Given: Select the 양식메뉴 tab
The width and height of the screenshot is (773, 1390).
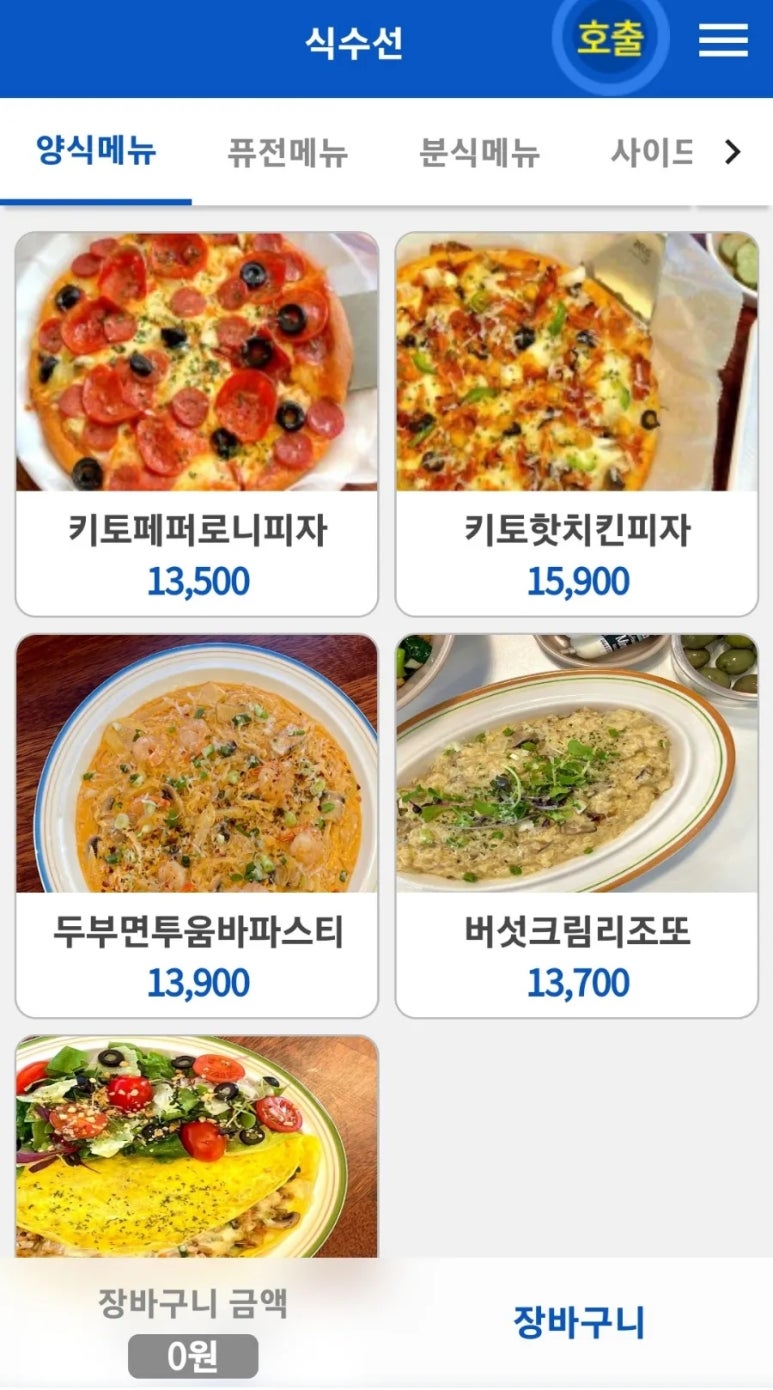Looking at the screenshot, I should pos(96,152).
